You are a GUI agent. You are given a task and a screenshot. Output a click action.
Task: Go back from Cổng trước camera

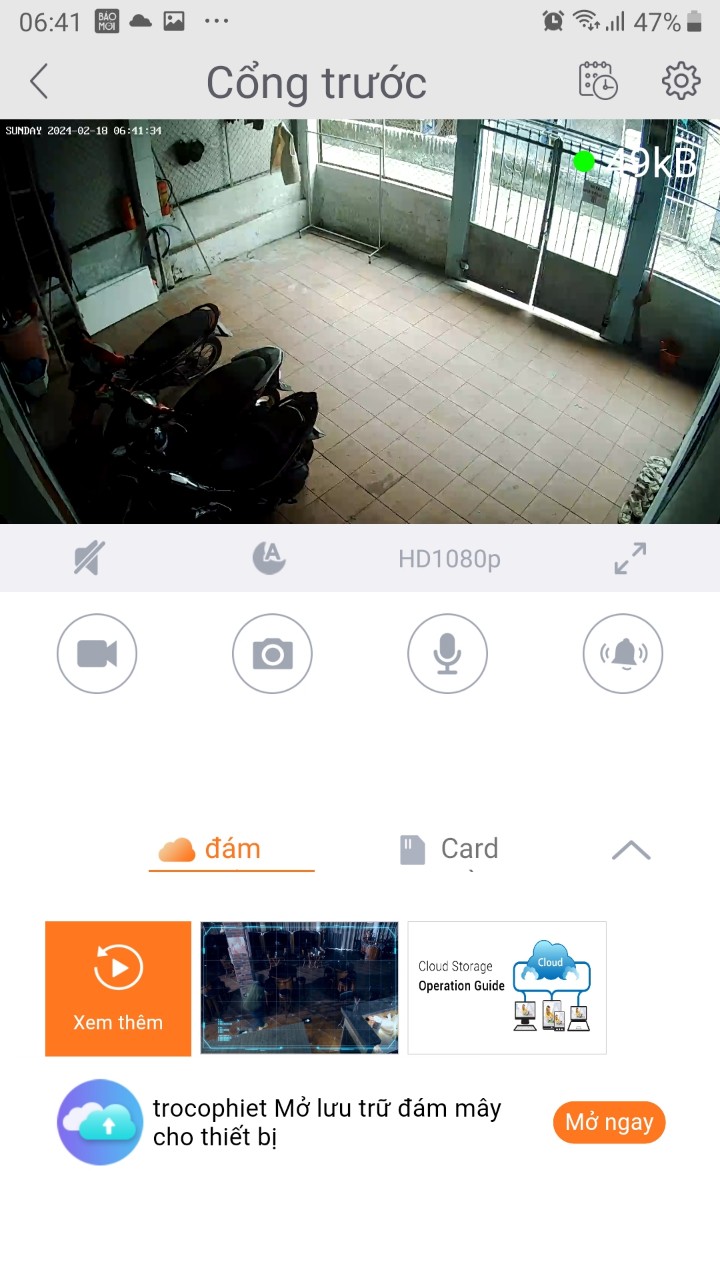[39, 81]
